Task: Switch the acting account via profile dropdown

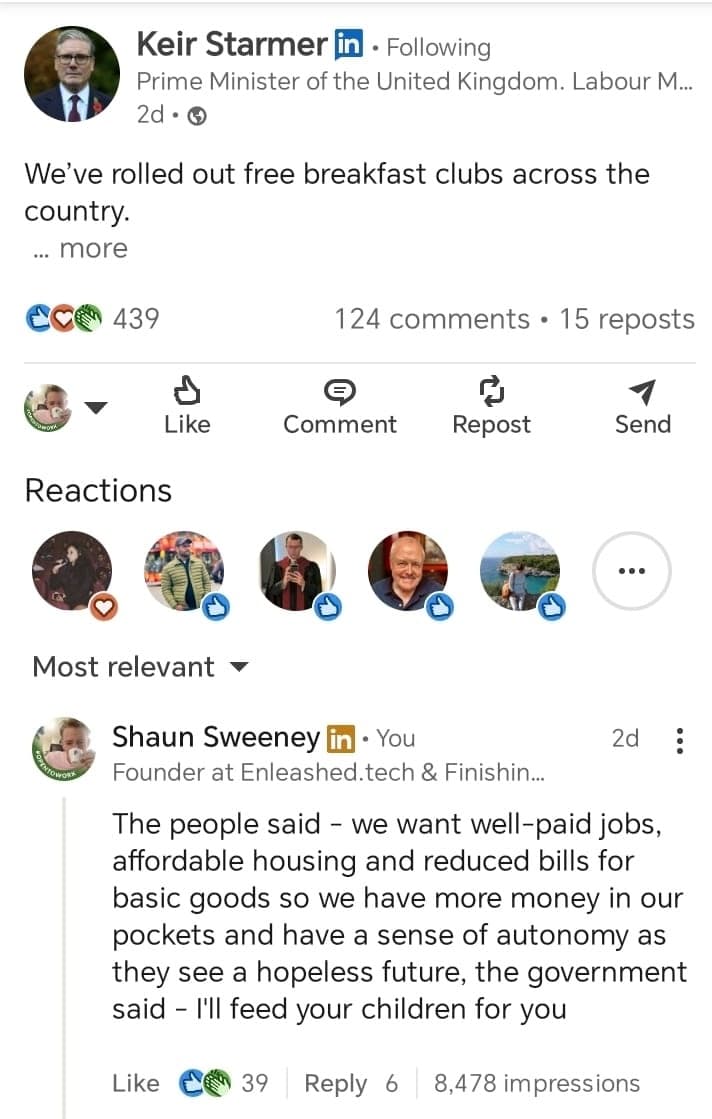Action: click(66, 408)
